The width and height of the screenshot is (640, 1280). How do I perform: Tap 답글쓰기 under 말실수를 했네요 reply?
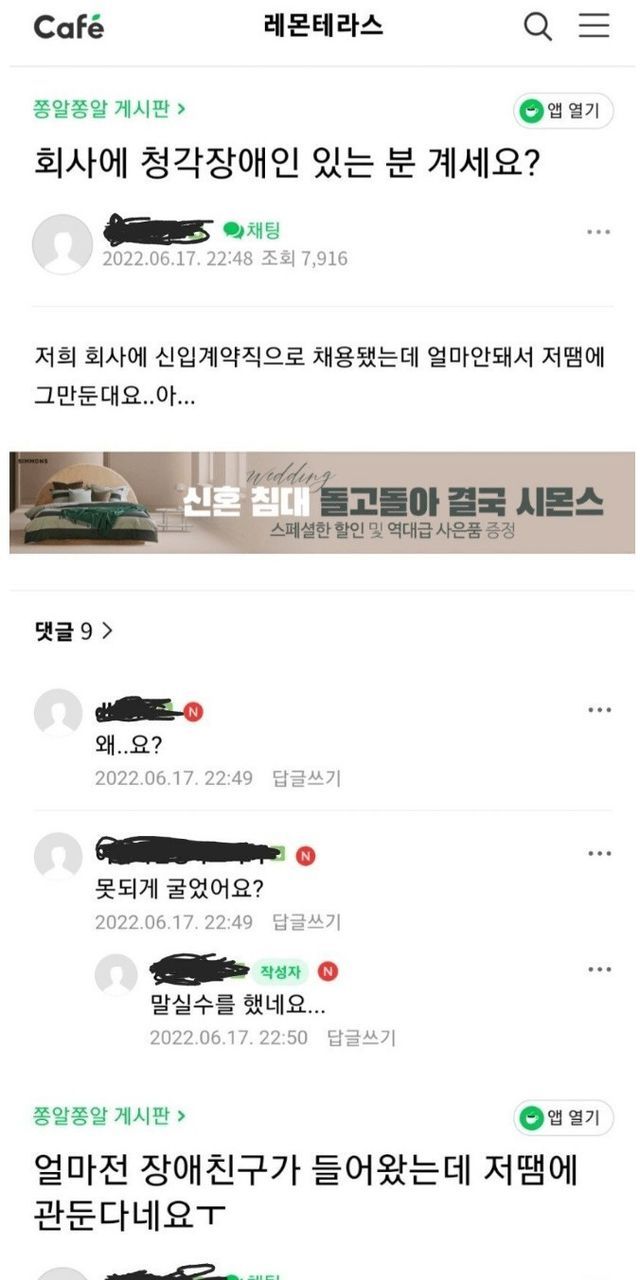[361, 1037]
